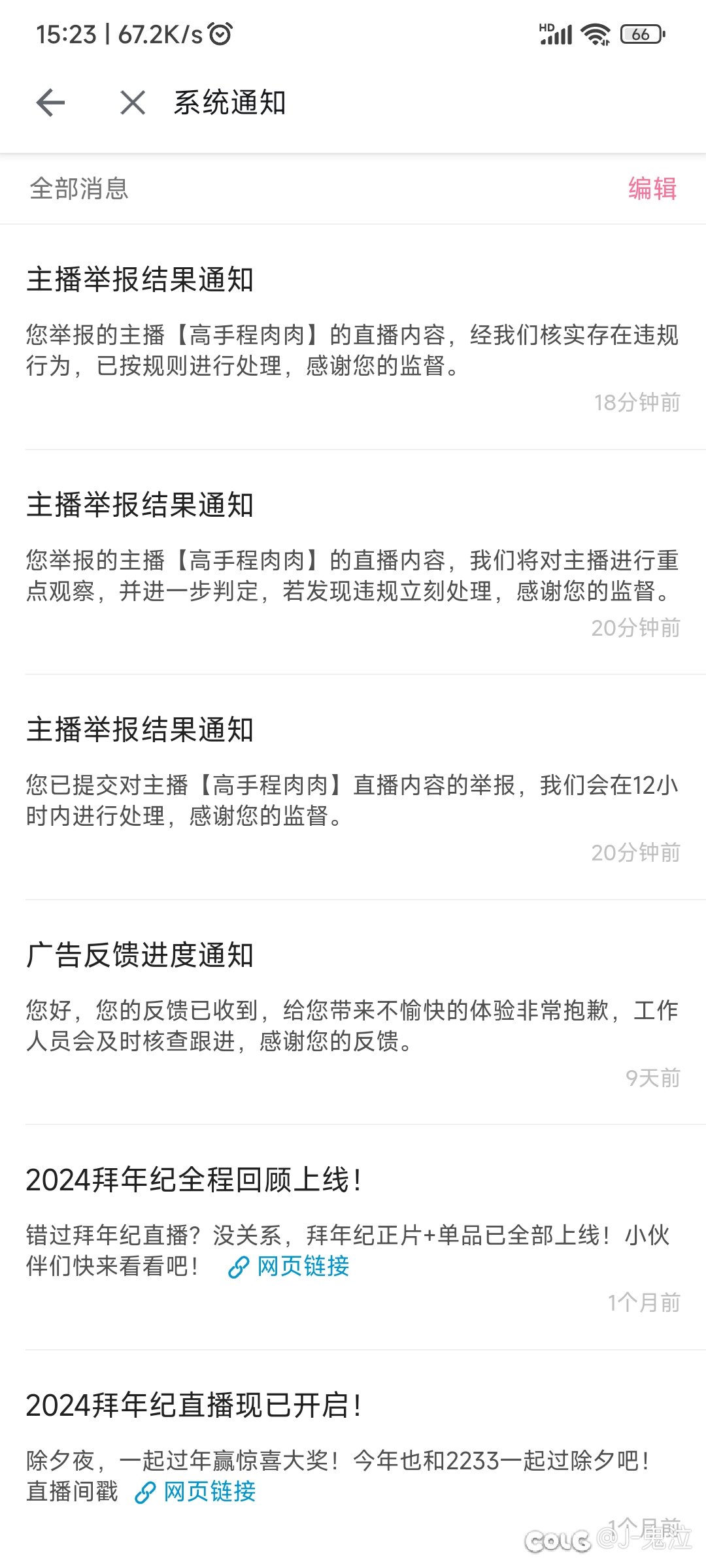Screen dimensions: 706x1568
Task: Open 网页链接 in 2024拜年纪直播现已开启 message
Action: [195, 1492]
